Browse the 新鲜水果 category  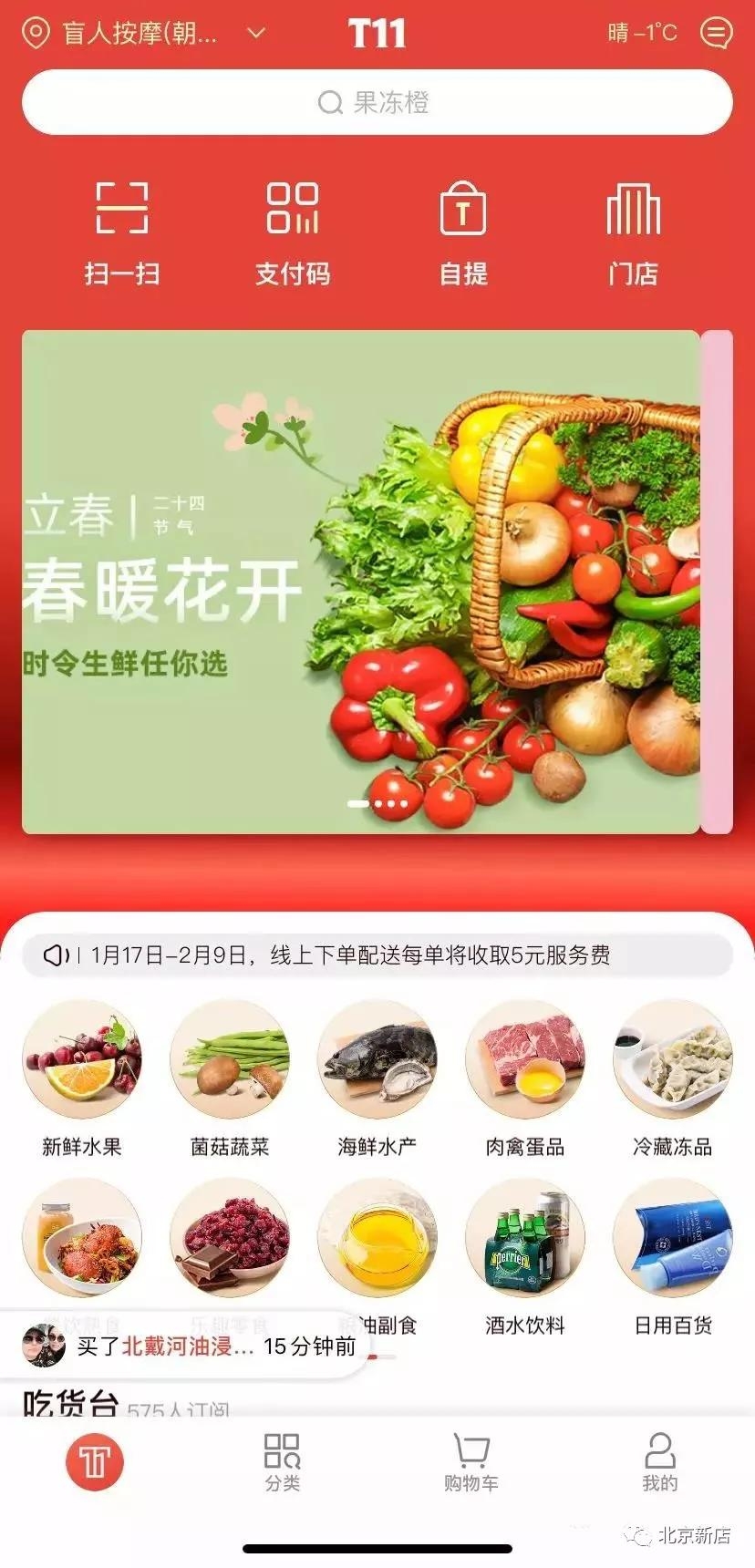point(82,1079)
